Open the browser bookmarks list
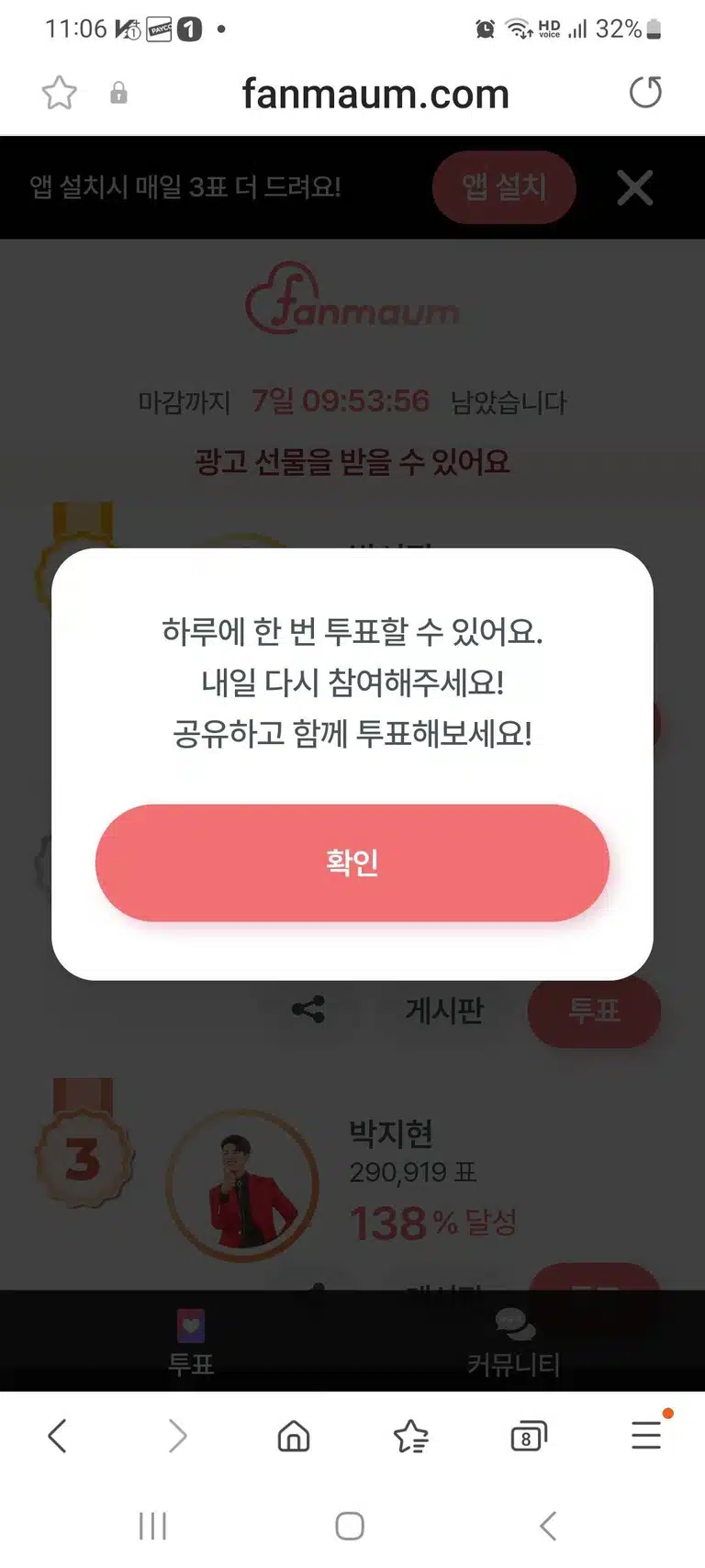This screenshot has width=705, height=1568. [410, 1436]
